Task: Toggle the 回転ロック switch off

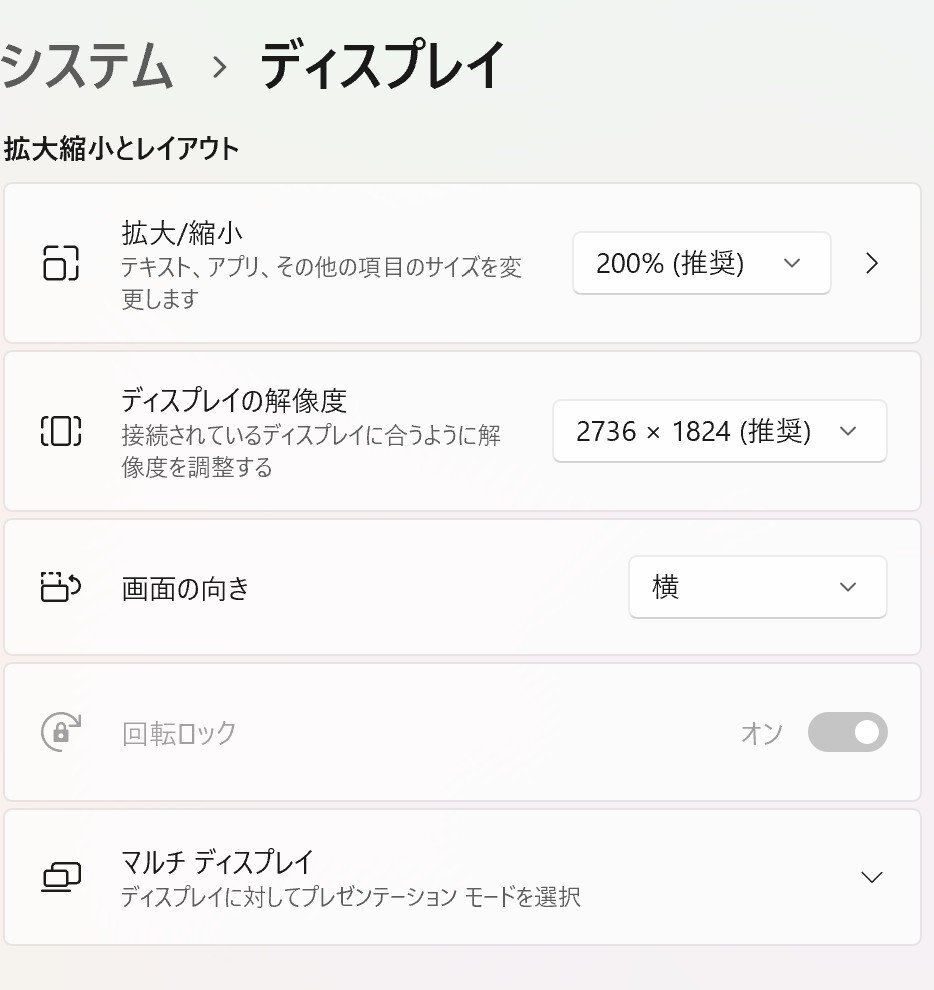Action: 847,732
